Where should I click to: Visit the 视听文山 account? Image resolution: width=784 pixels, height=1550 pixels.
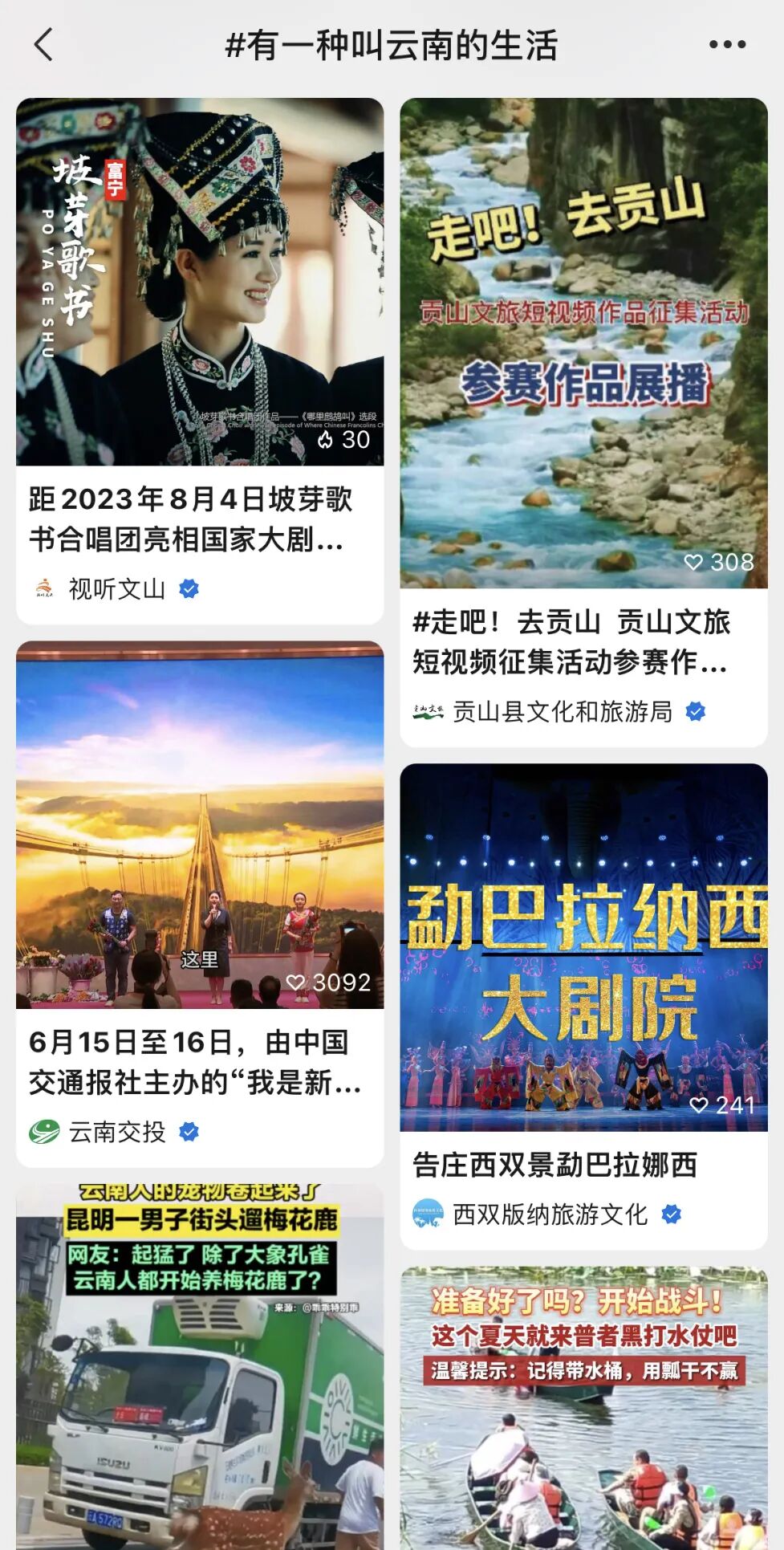click(117, 589)
